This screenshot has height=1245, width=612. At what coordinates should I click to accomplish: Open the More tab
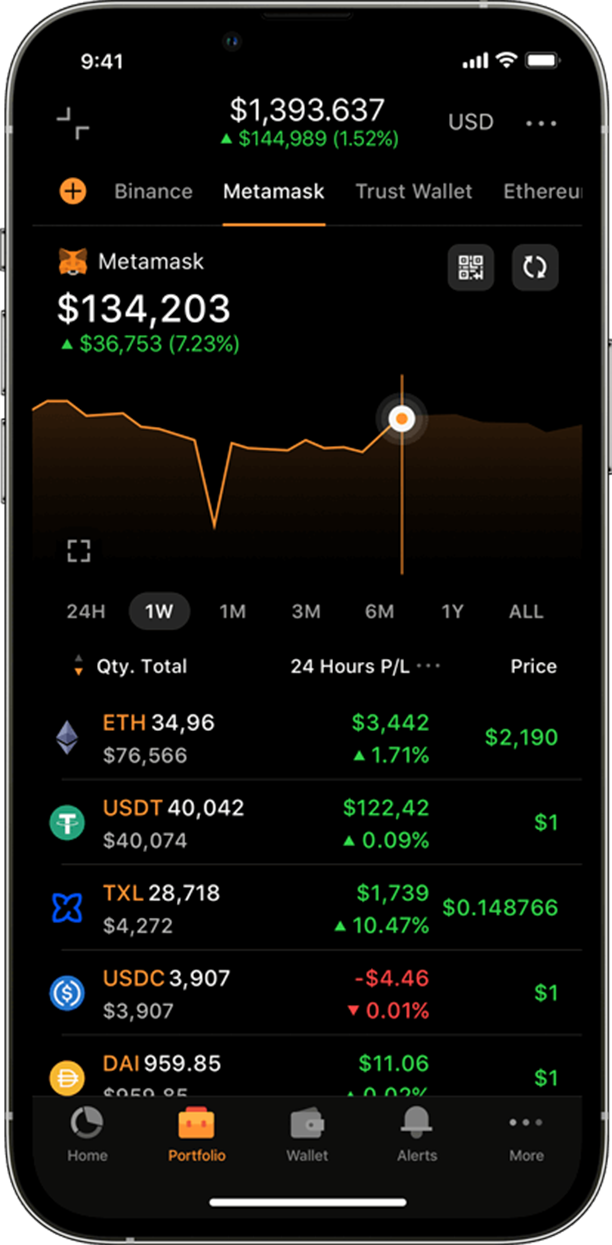pos(526,1135)
